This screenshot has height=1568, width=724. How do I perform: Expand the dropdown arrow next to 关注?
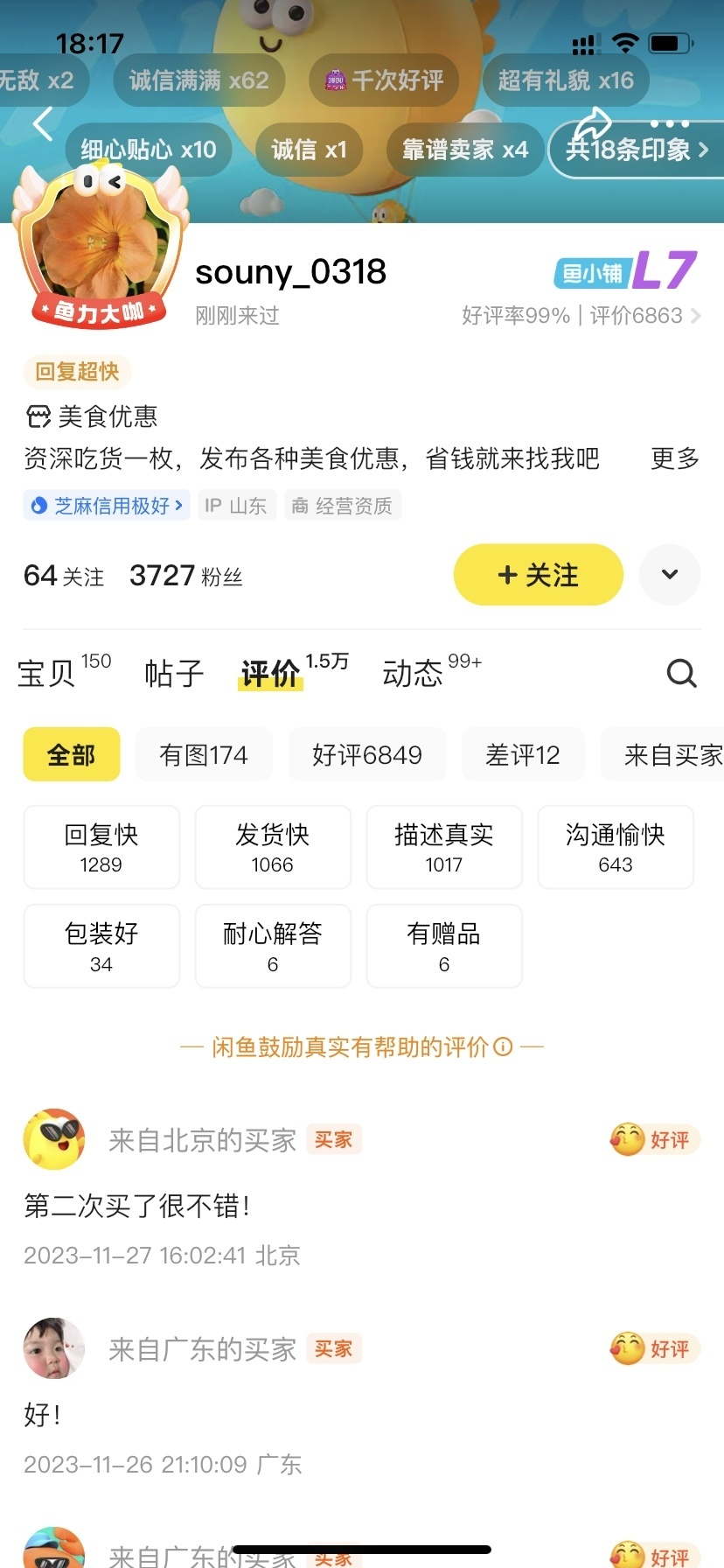(670, 575)
